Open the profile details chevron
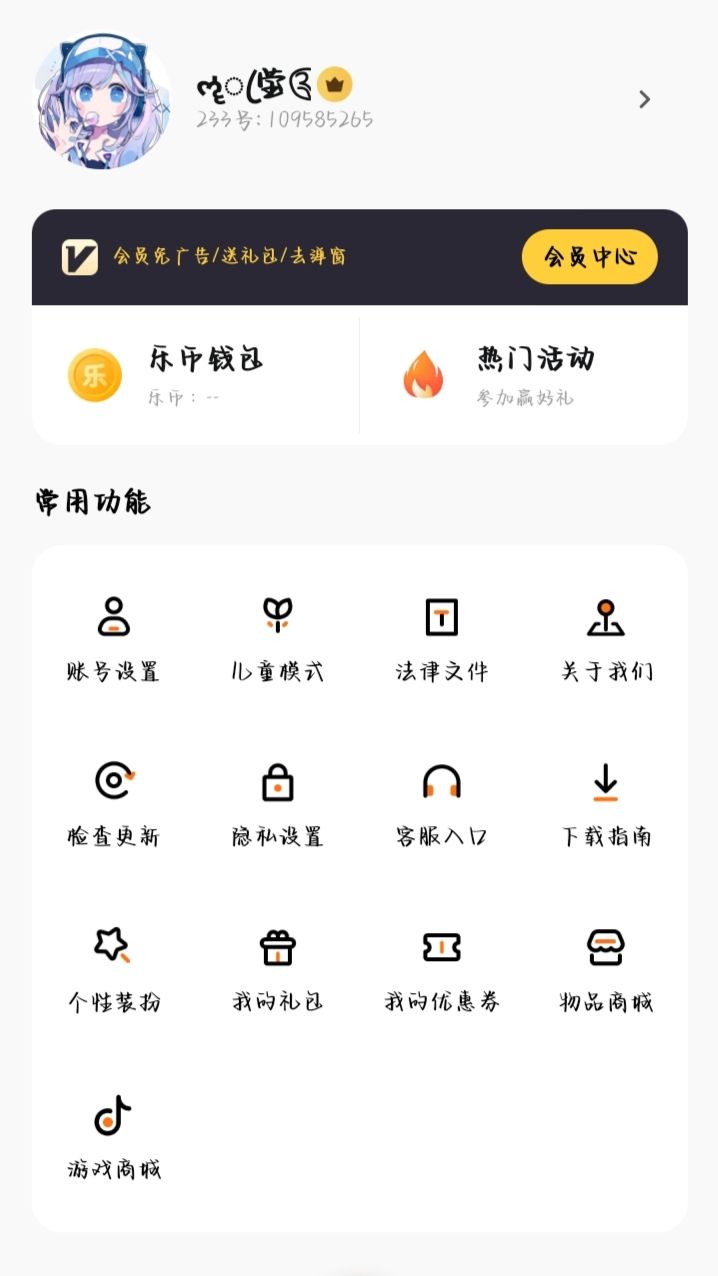This screenshot has width=718, height=1276. 645,99
